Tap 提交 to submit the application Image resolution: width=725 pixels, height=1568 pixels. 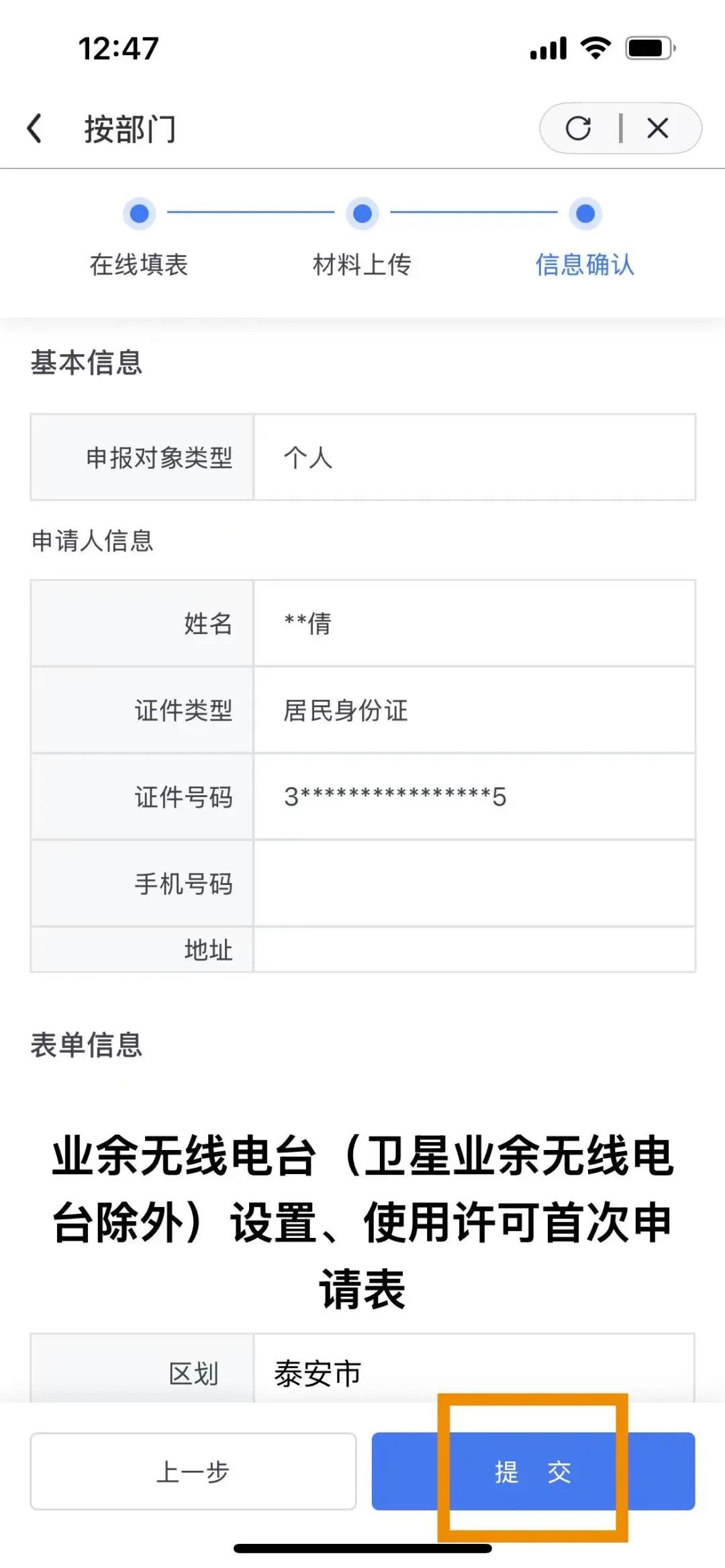coord(533,1471)
